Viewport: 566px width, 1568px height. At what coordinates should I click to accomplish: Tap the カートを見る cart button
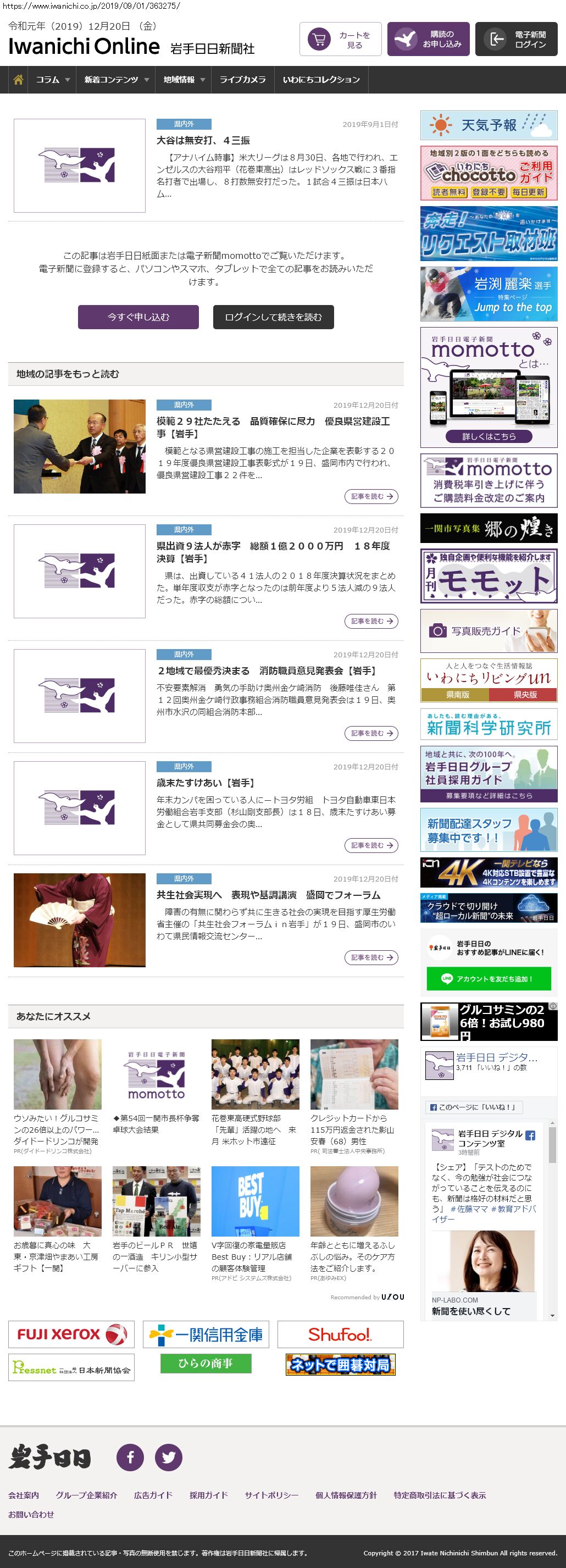click(340, 40)
